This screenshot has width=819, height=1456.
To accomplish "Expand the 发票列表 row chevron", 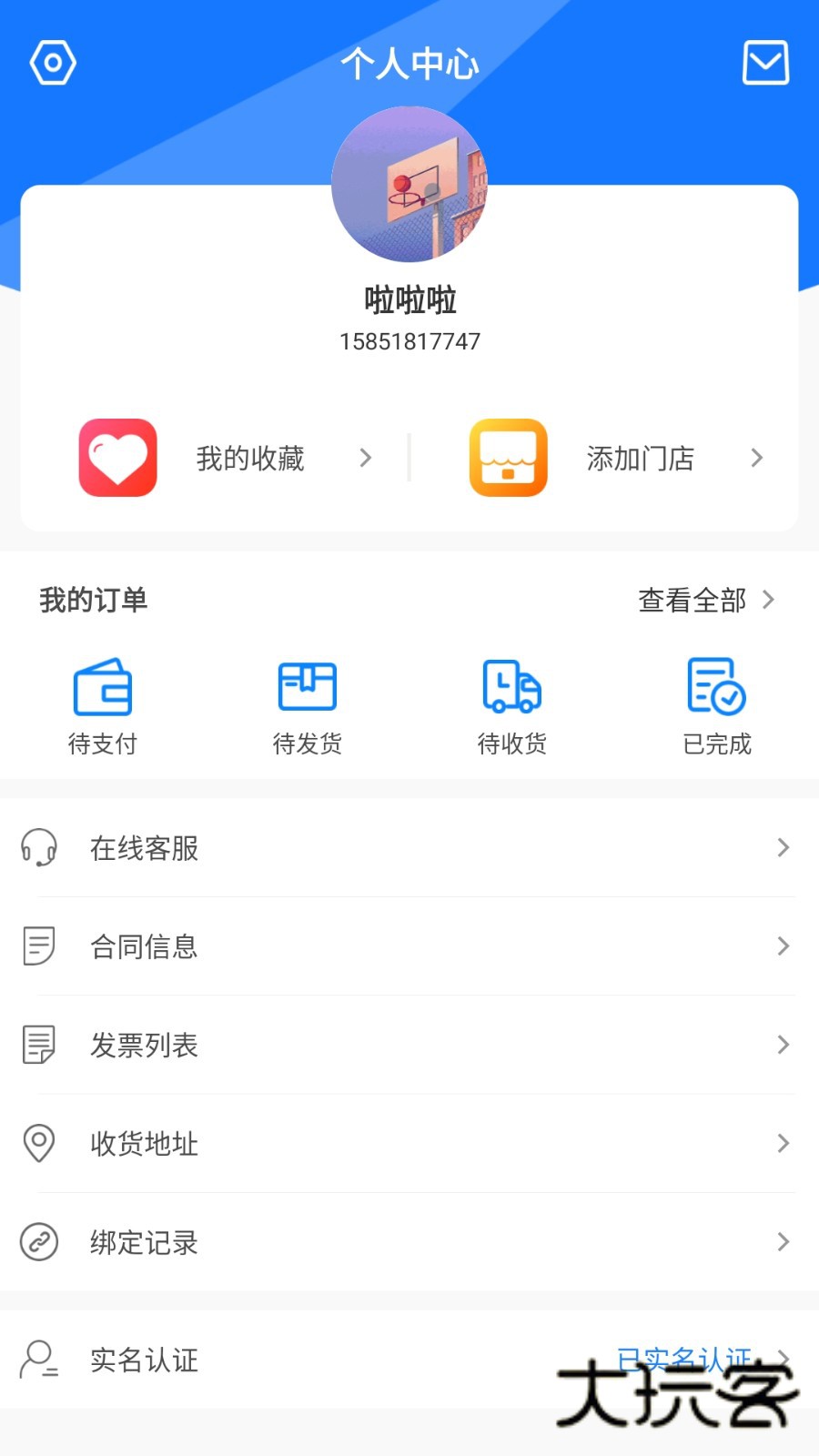I will (784, 1045).
